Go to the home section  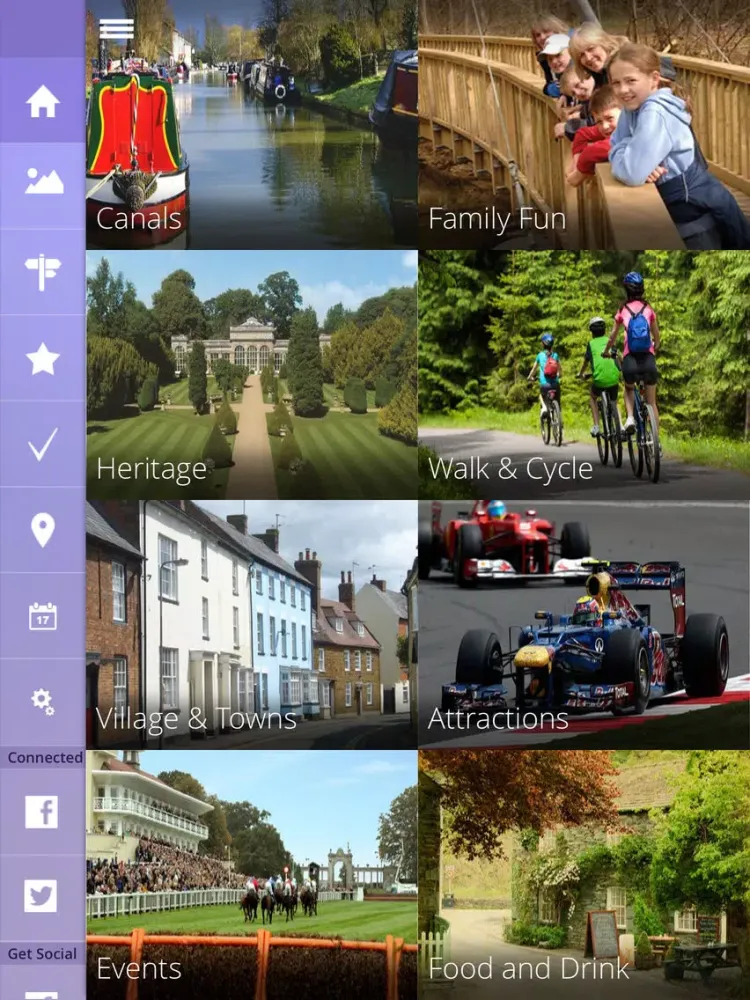(x=42, y=101)
